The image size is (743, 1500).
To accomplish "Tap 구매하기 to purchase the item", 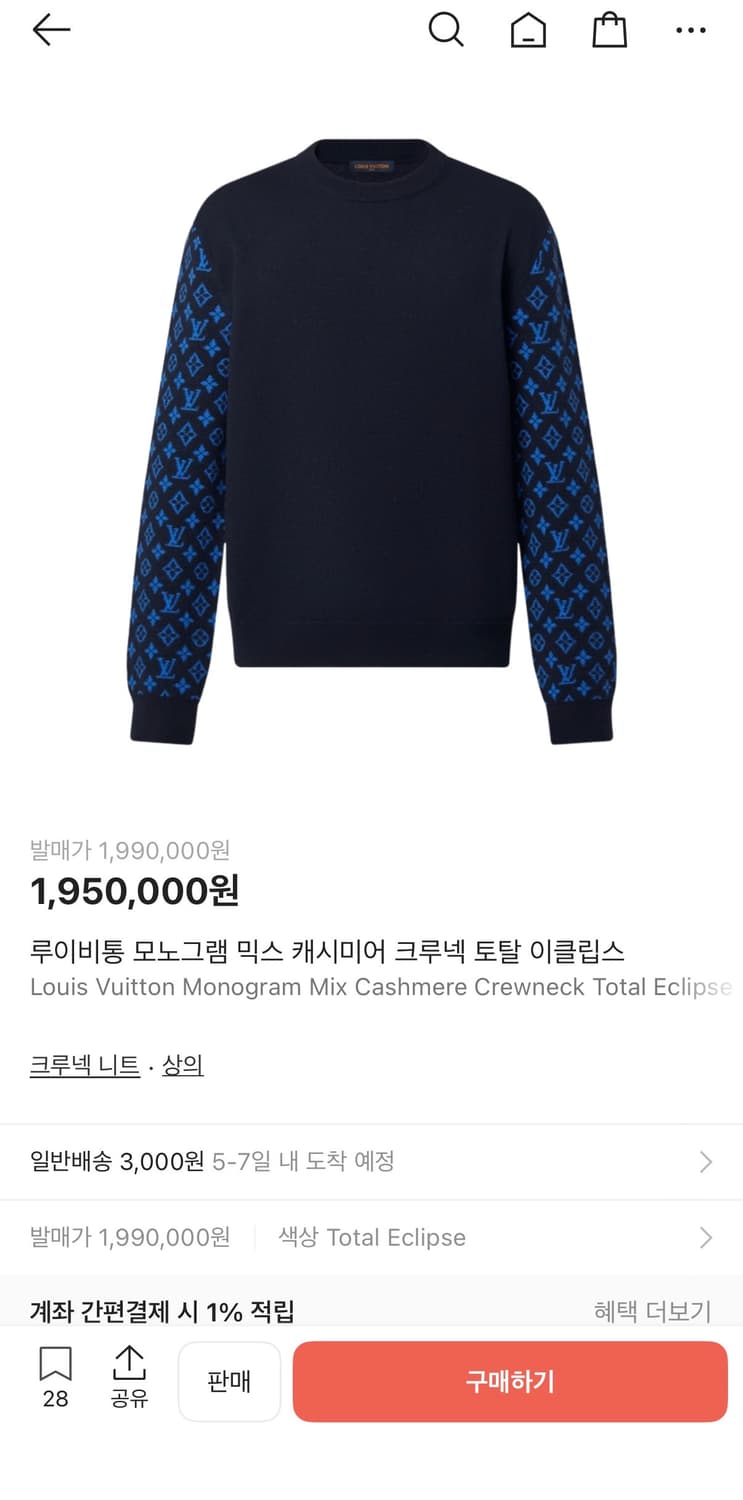I will coord(510,1381).
